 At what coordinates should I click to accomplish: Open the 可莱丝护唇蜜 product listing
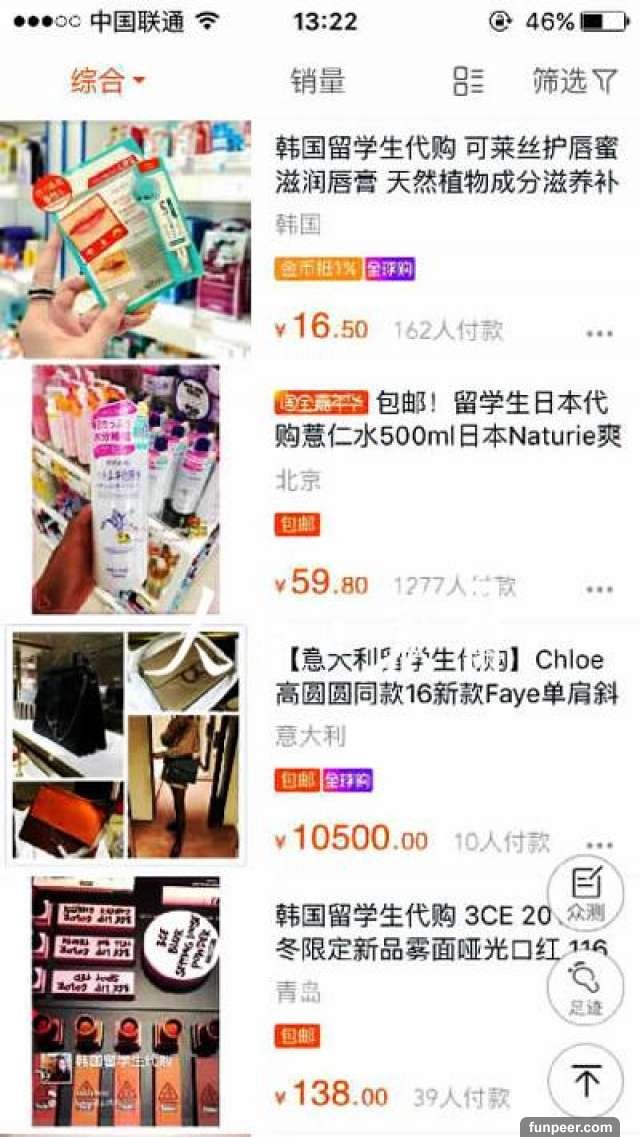tap(446, 166)
